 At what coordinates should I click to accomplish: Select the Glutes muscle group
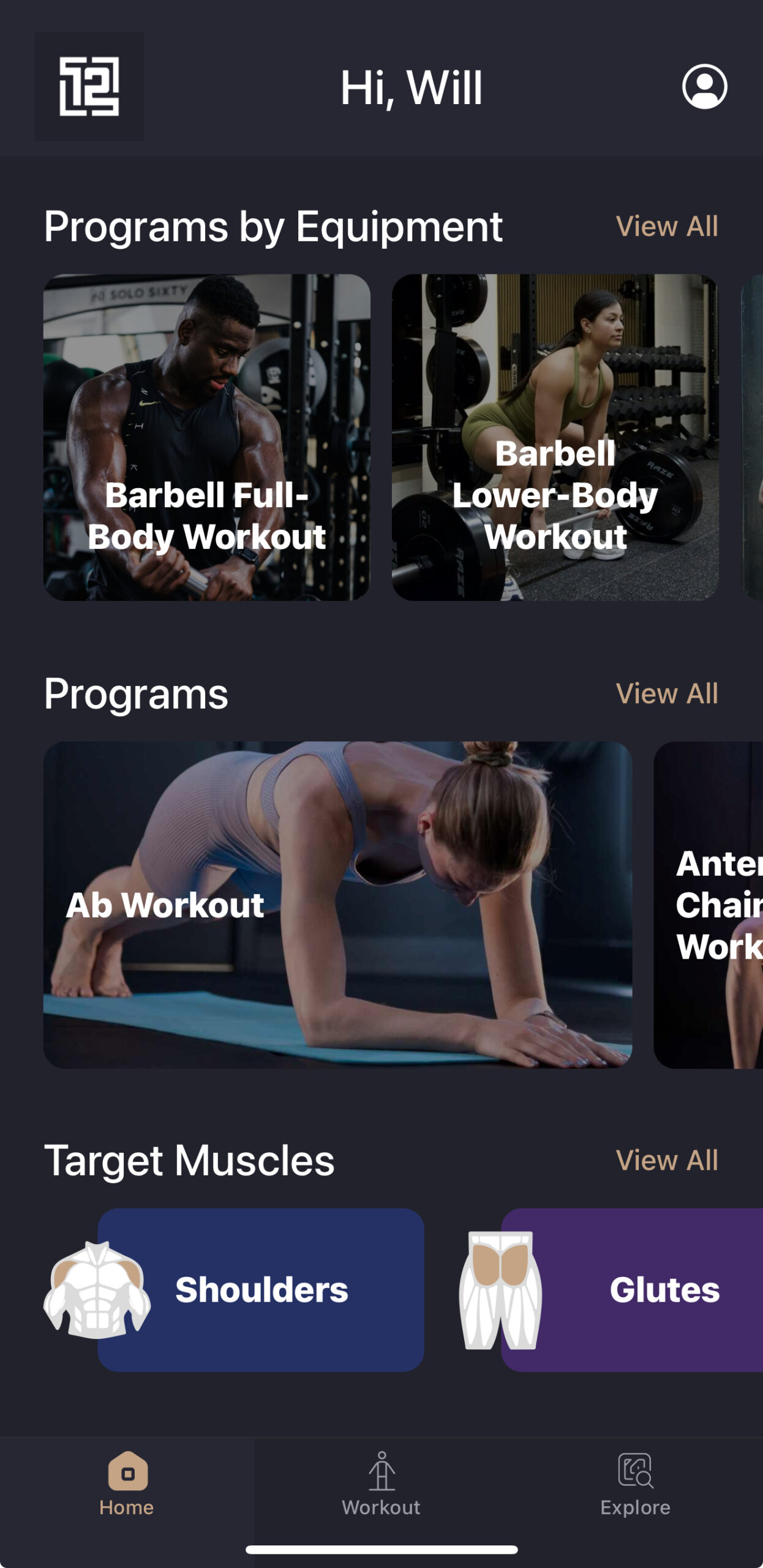(611, 1289)
